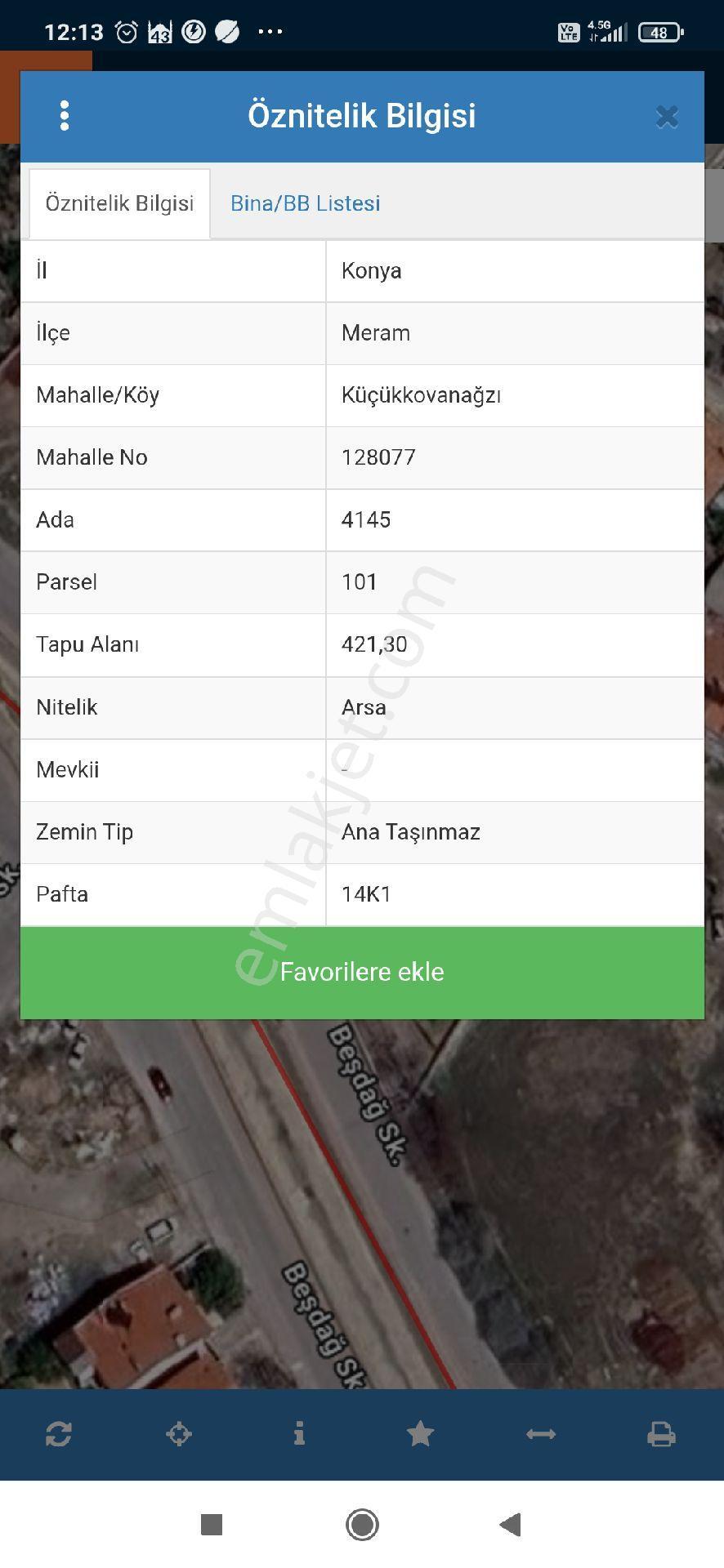Tap Favorilere ekle button

362,972
